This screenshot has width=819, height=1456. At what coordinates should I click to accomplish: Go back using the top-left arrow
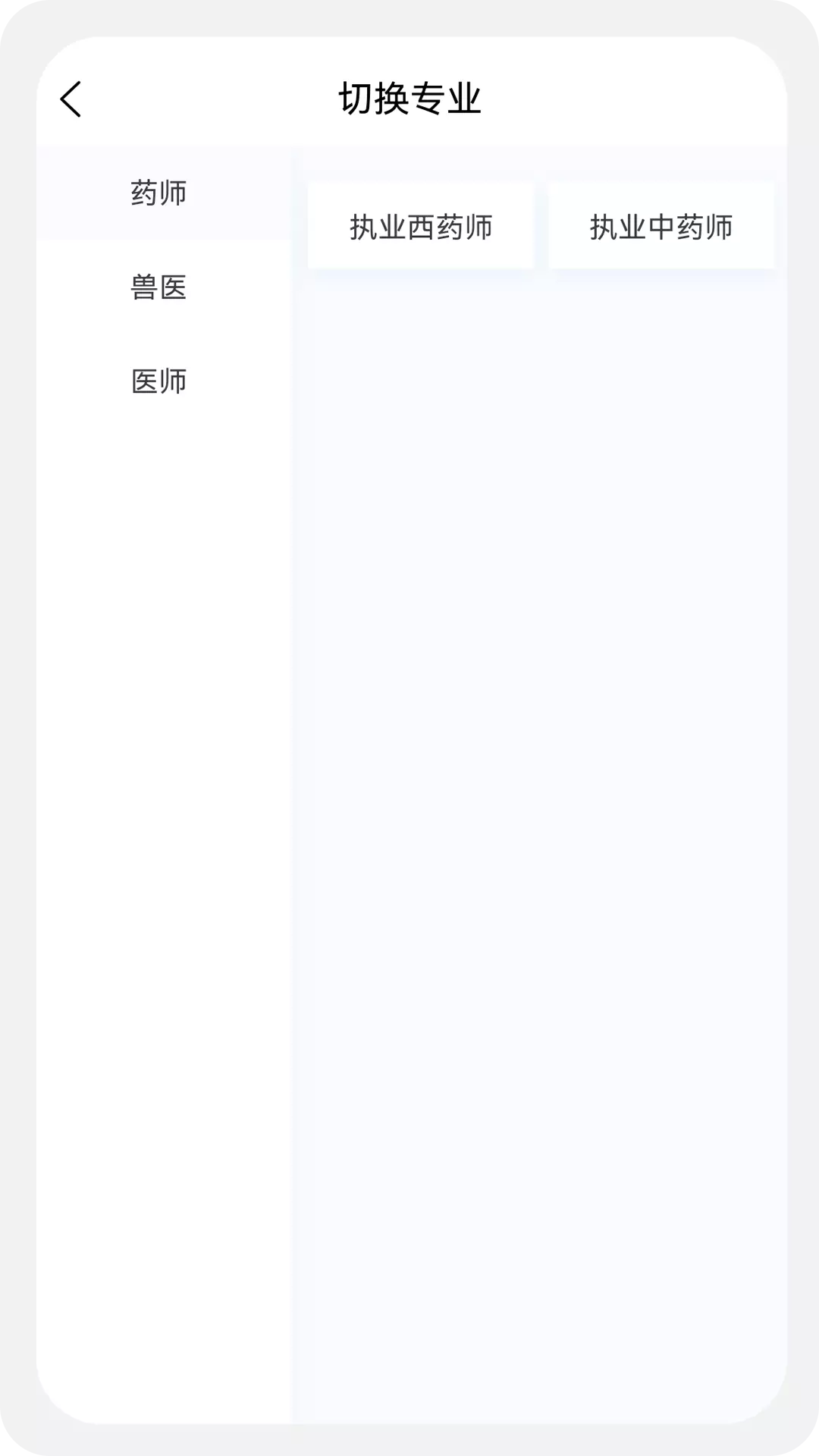coord(71,99)
